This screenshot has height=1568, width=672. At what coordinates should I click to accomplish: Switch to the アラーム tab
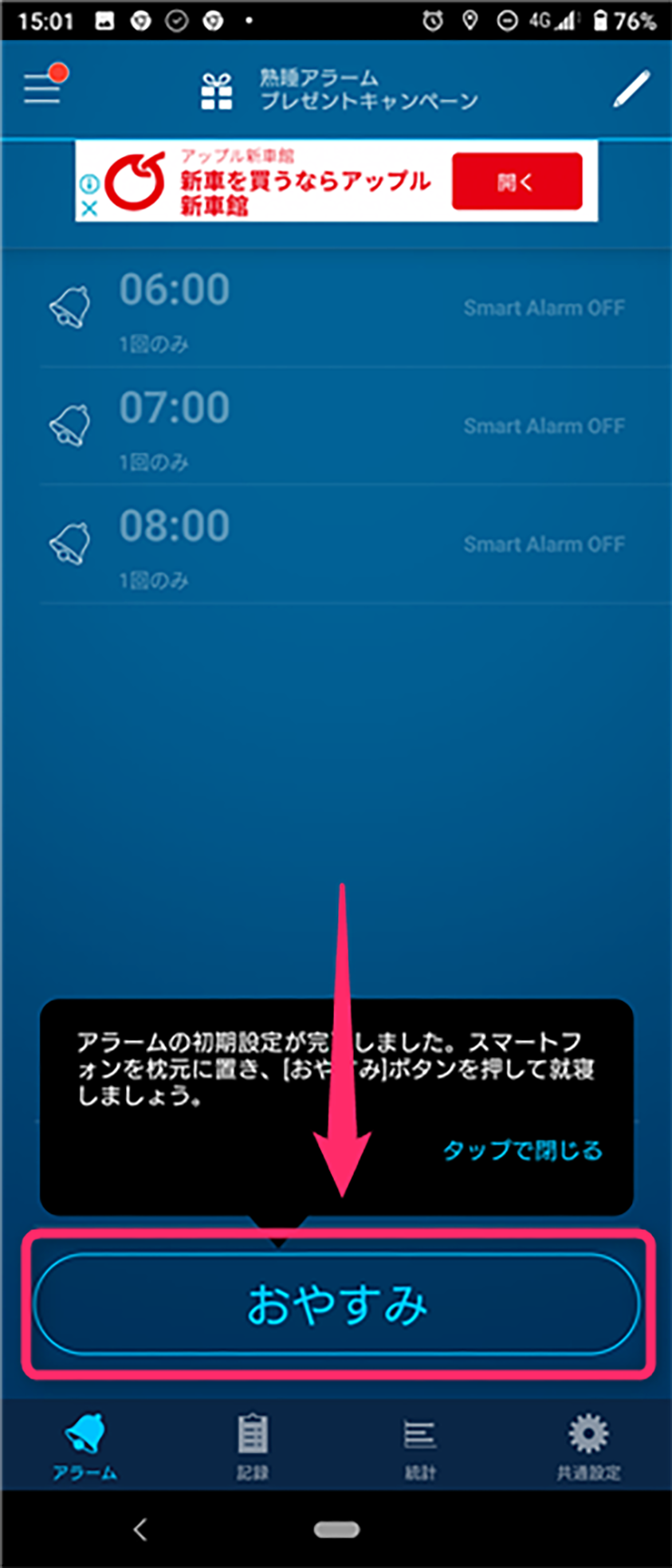84,1446
